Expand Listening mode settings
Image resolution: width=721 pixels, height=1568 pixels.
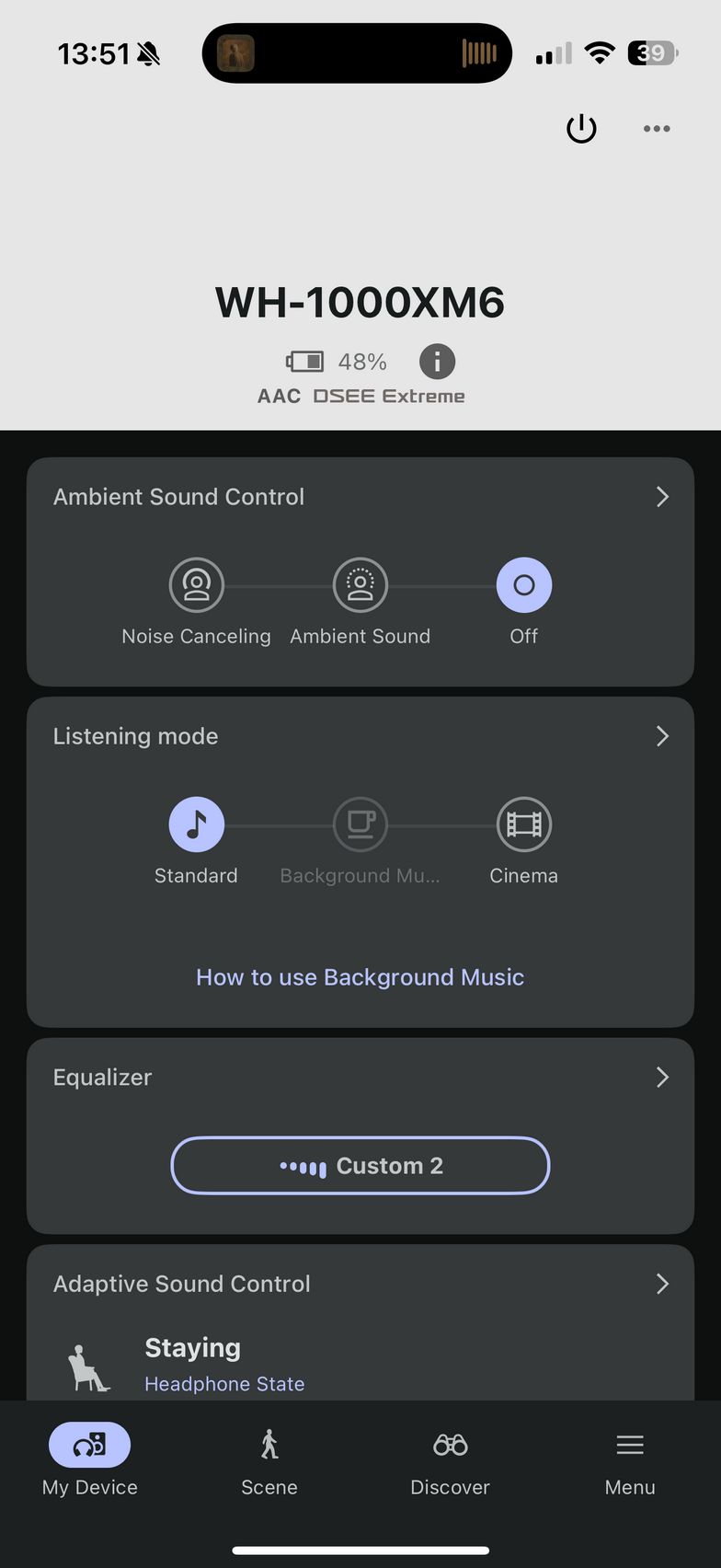(x=662, y=736)
